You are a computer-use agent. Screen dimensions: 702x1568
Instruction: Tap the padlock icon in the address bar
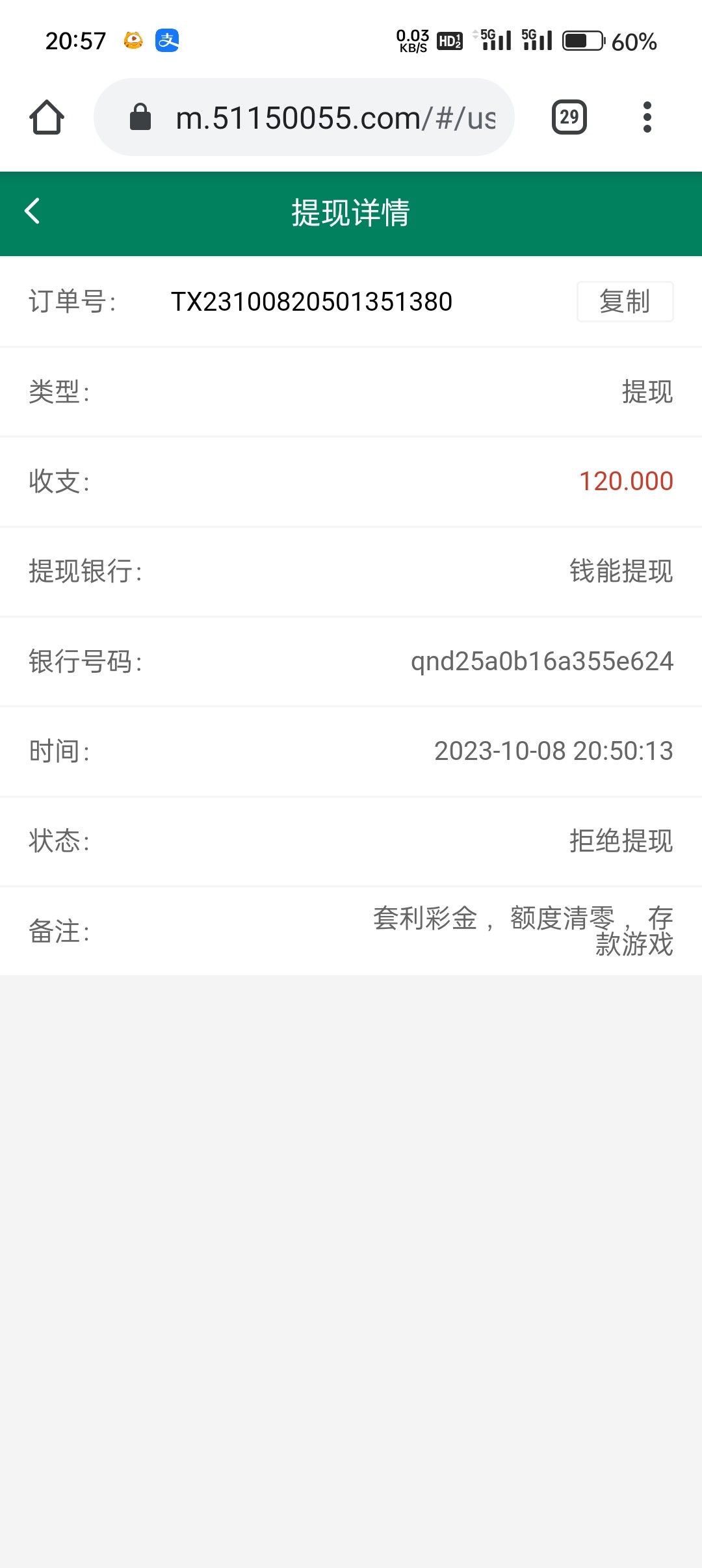[139, 117]
